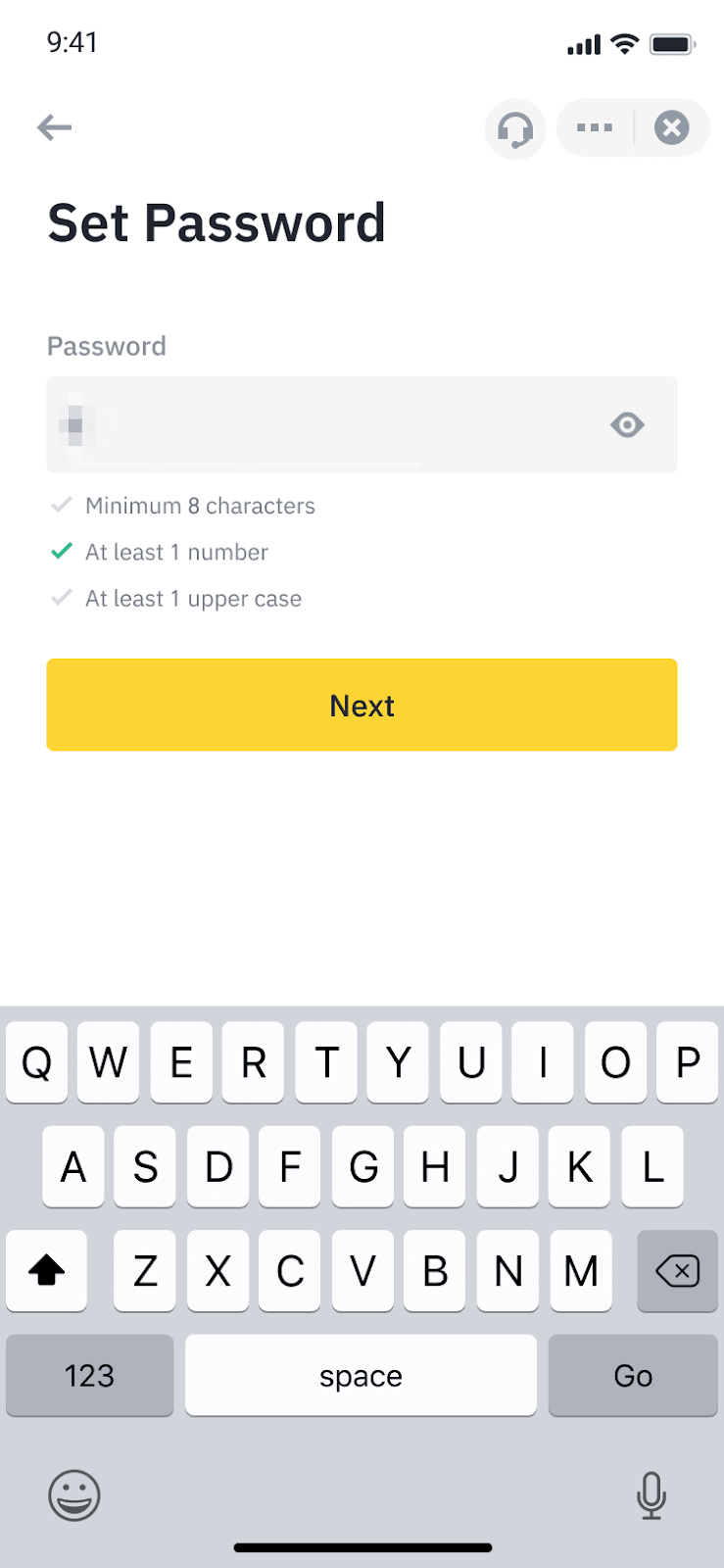724x1568 pixels.
Task: Tap the space bar
Action: pyautogui.click(x=361, y=1375)
